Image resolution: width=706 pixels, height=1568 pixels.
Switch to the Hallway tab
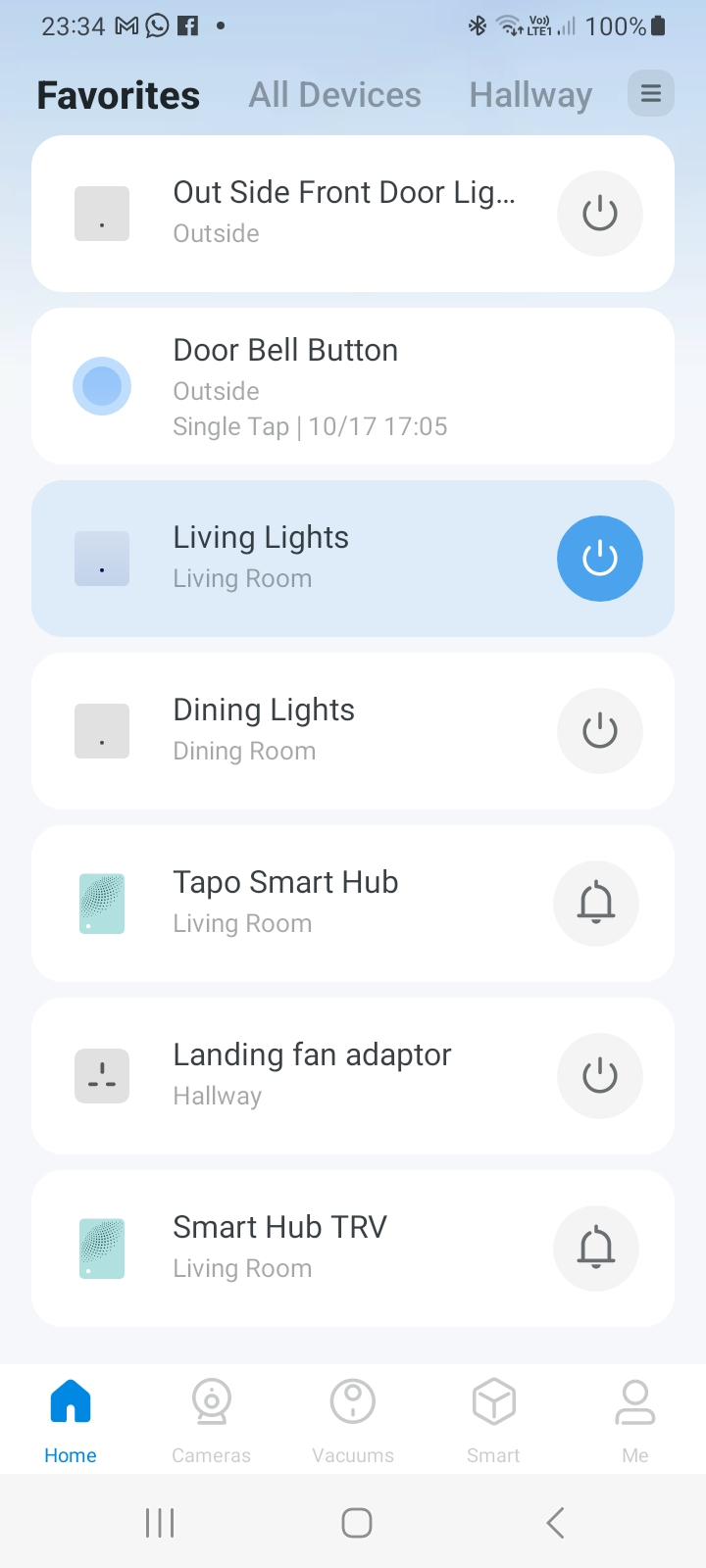[x=530, y=95]
